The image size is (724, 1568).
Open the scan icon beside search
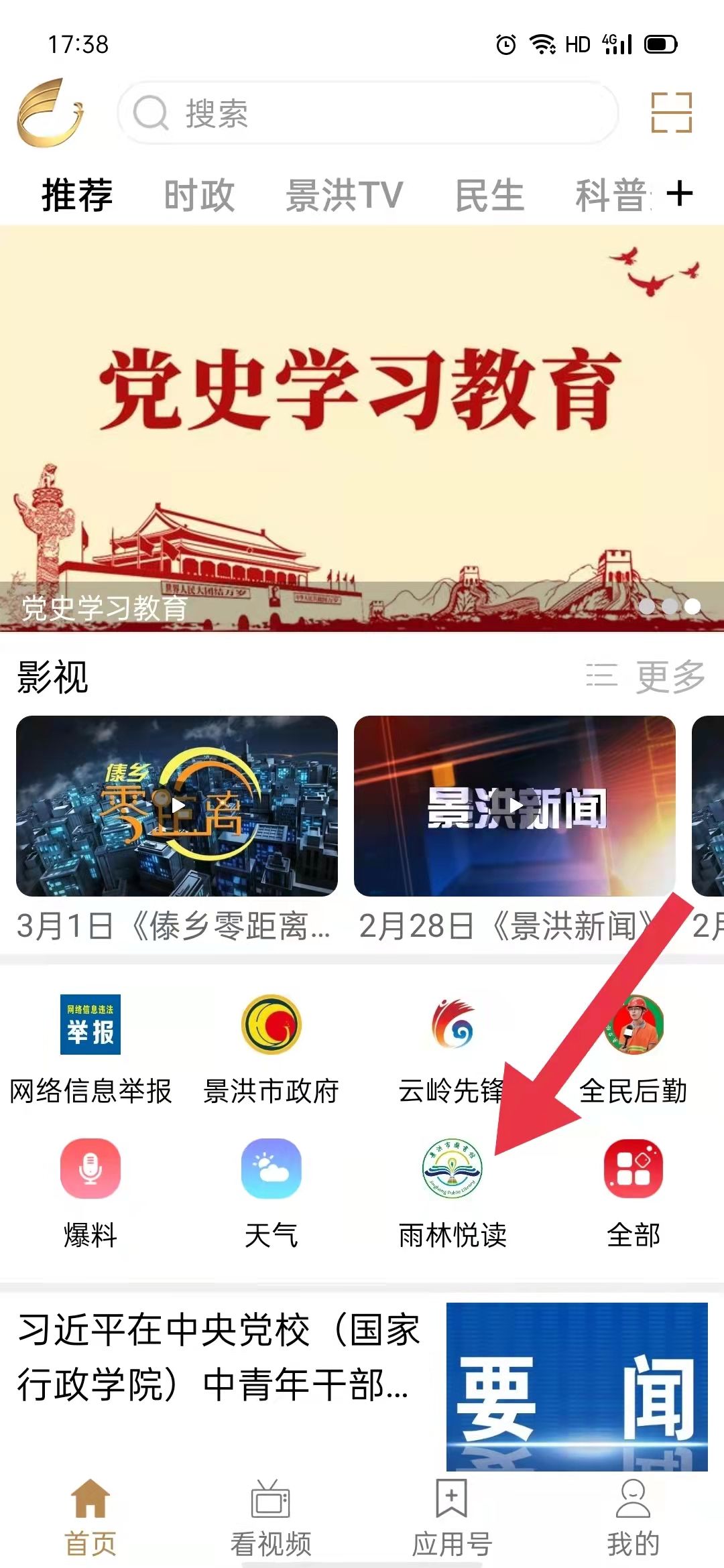(671, 113)
